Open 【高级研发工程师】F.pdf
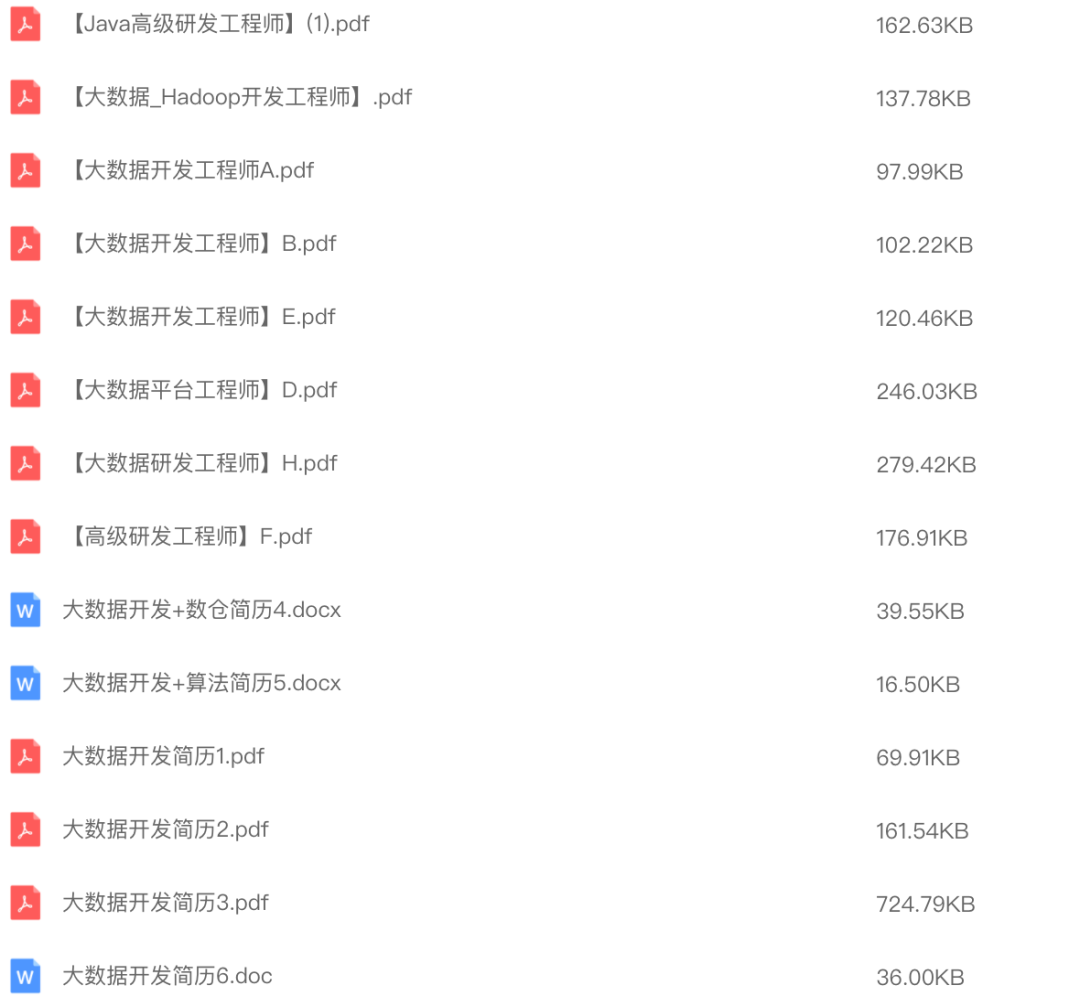This screenshot has width=1080, height=1007. [x=191, y=536]
